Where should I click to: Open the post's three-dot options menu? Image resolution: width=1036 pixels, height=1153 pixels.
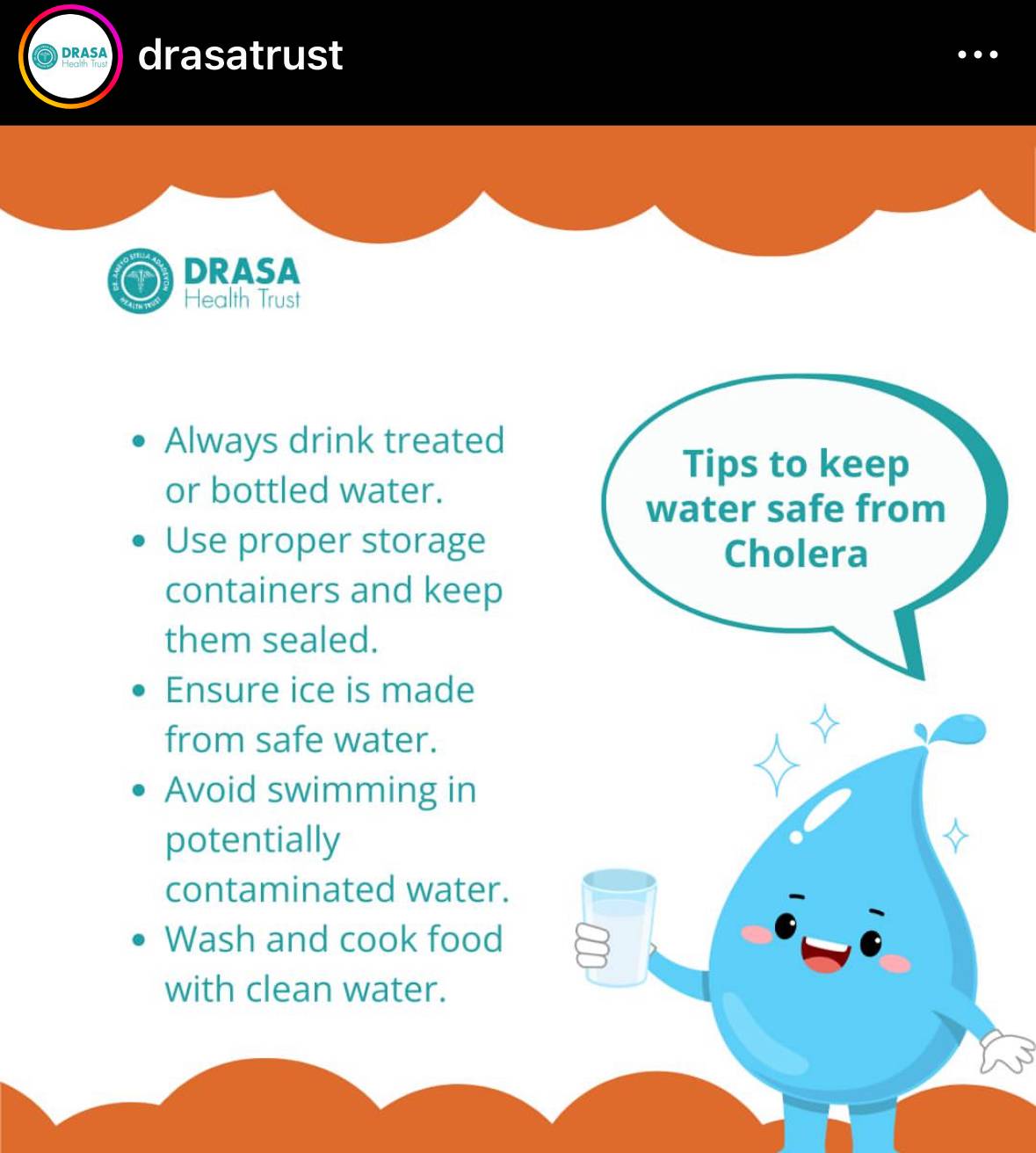(977, 54)
